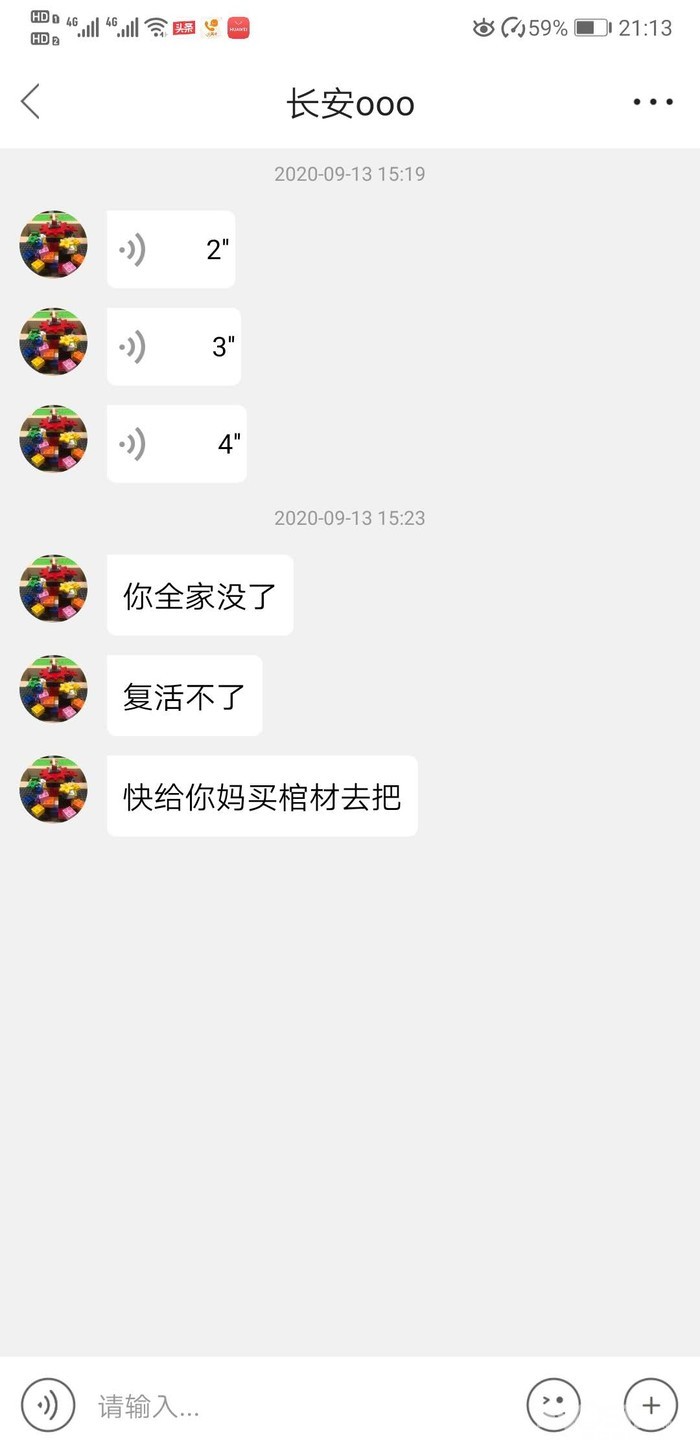700x1454 pixels.
Task: Open the three-dot overflow menu
Action: tap(652, 102)
